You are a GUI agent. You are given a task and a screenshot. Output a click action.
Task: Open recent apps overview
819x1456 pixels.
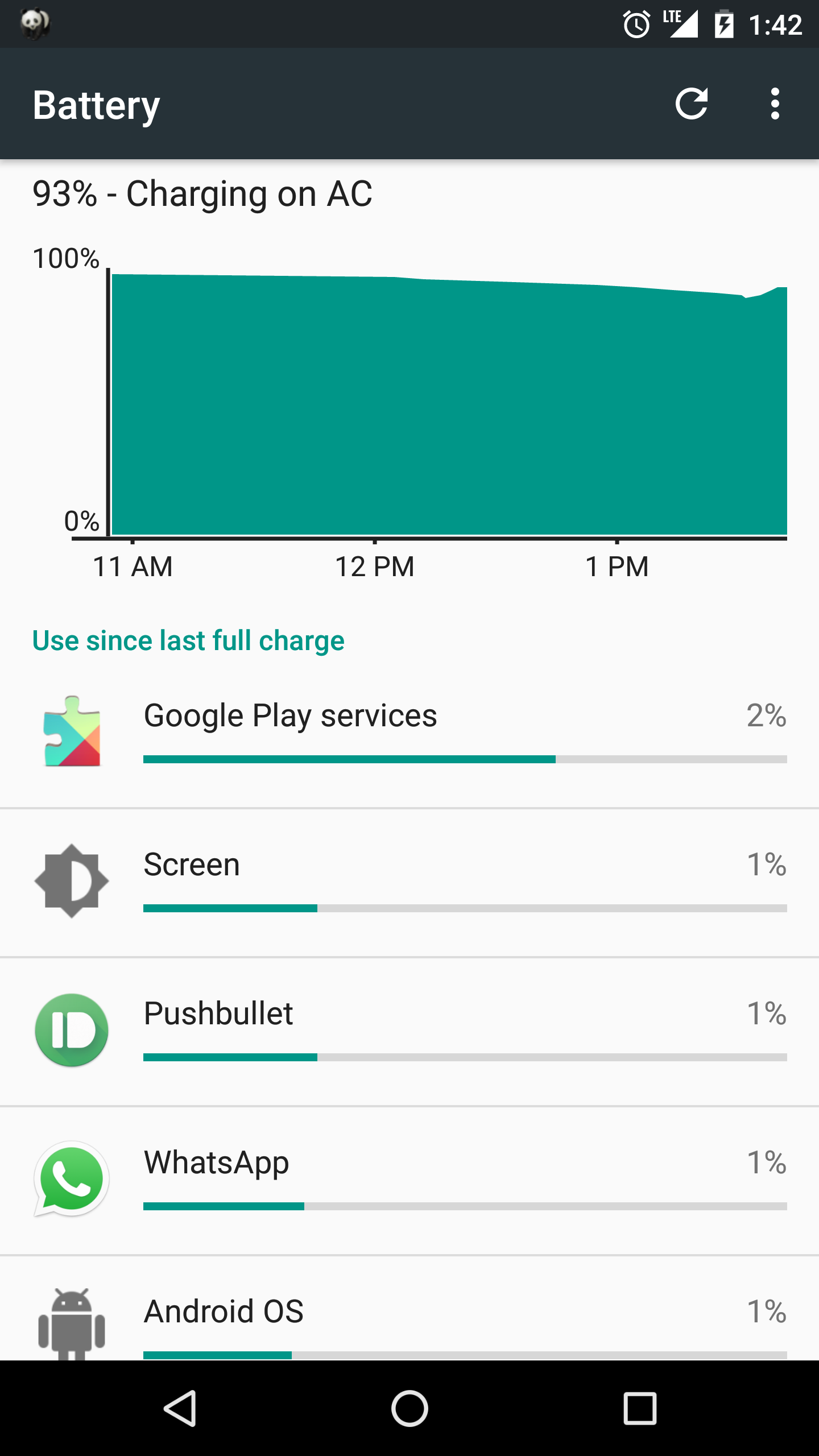(x=640, y=1408)
